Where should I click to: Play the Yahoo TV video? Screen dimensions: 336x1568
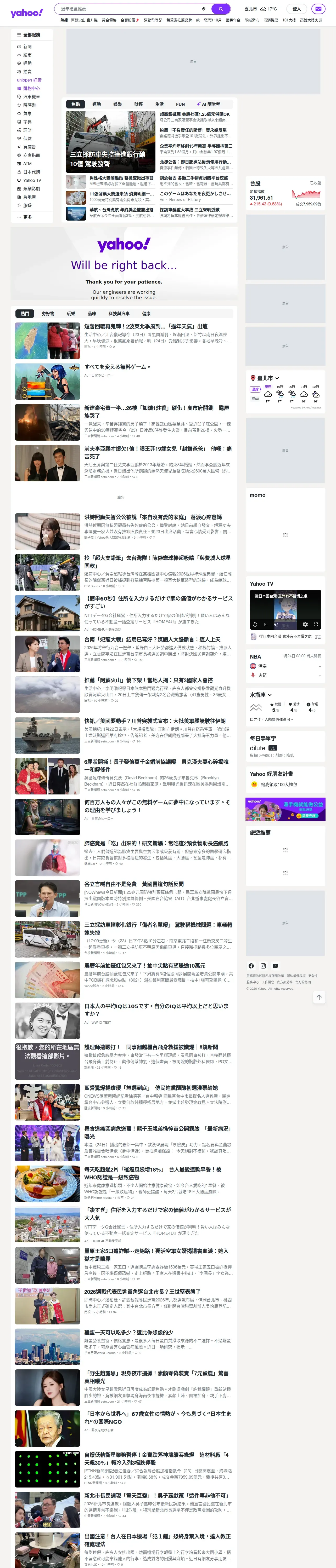(x=285, y=608)
